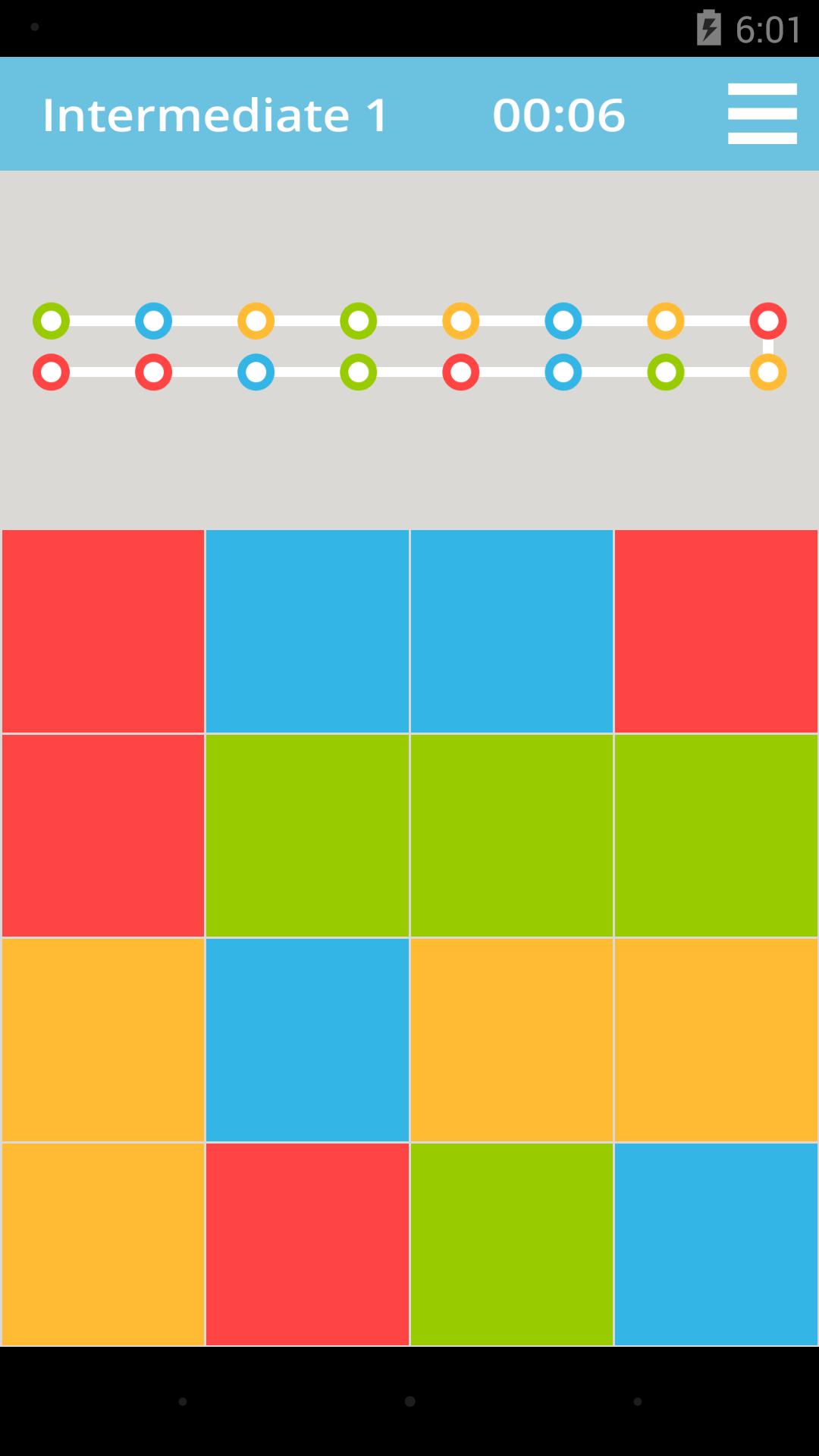Tap the blue tile in the bottom row
This screenshot has width=819, height=1456.
coord(716,1244)
